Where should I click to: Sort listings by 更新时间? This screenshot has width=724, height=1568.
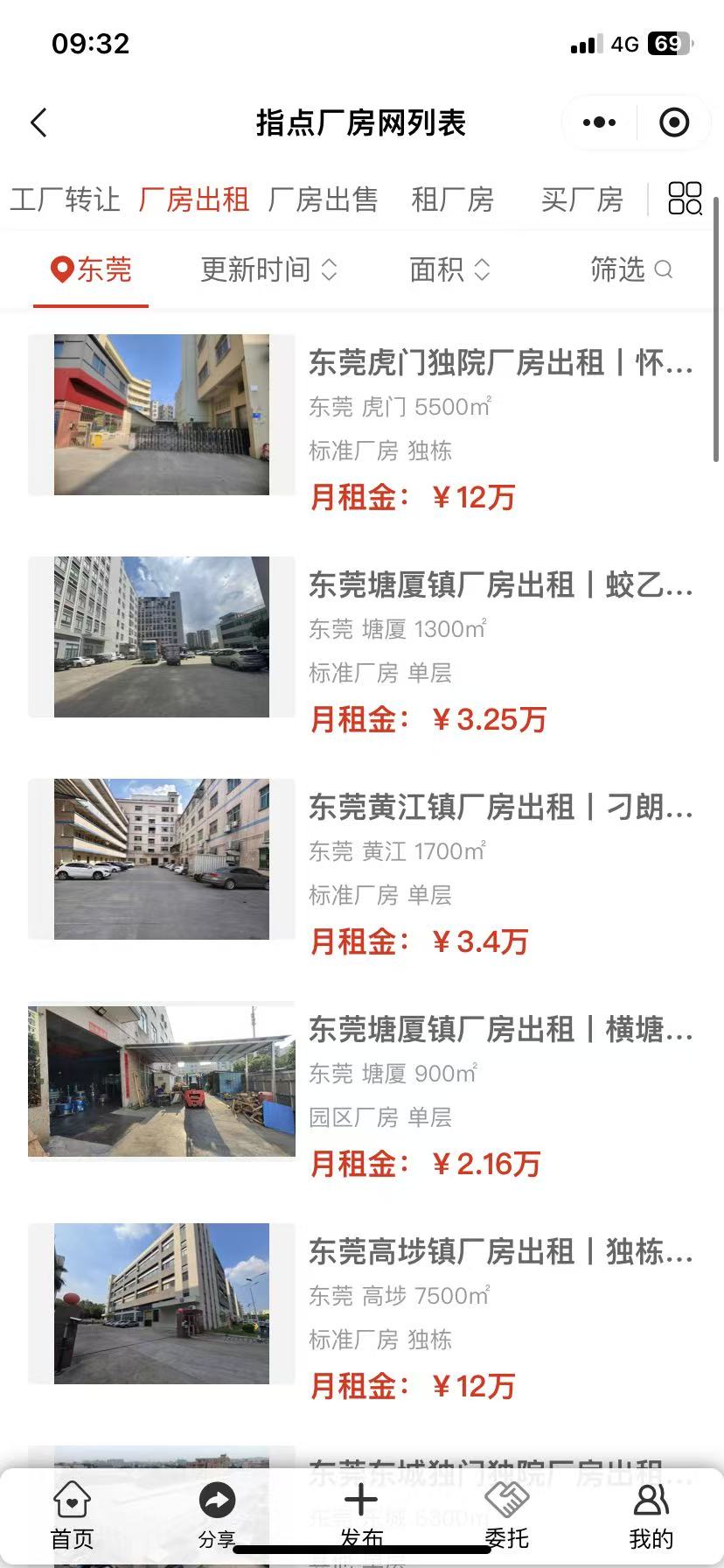(268, 269)
